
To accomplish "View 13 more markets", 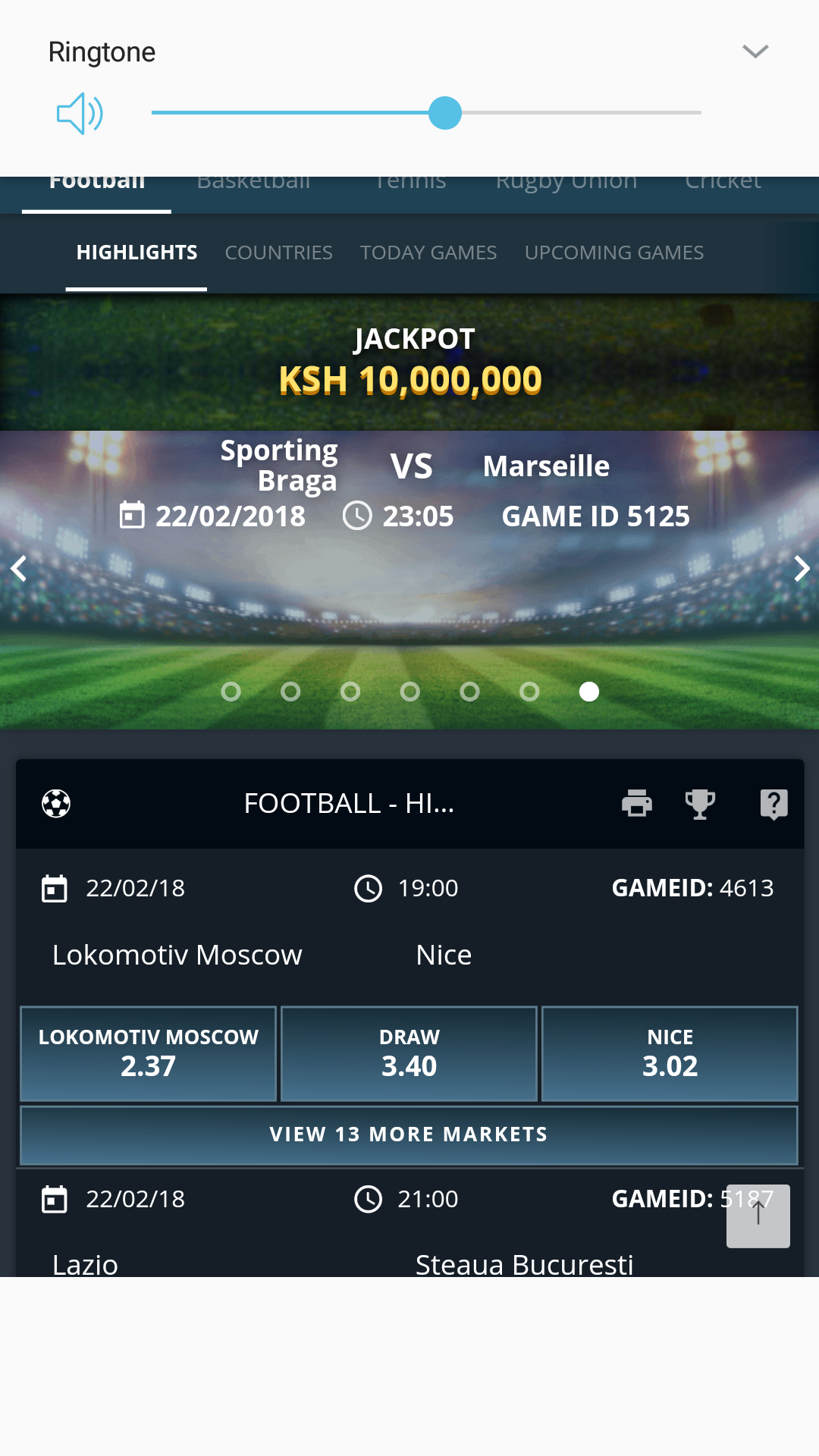I will coord(409,1134).
